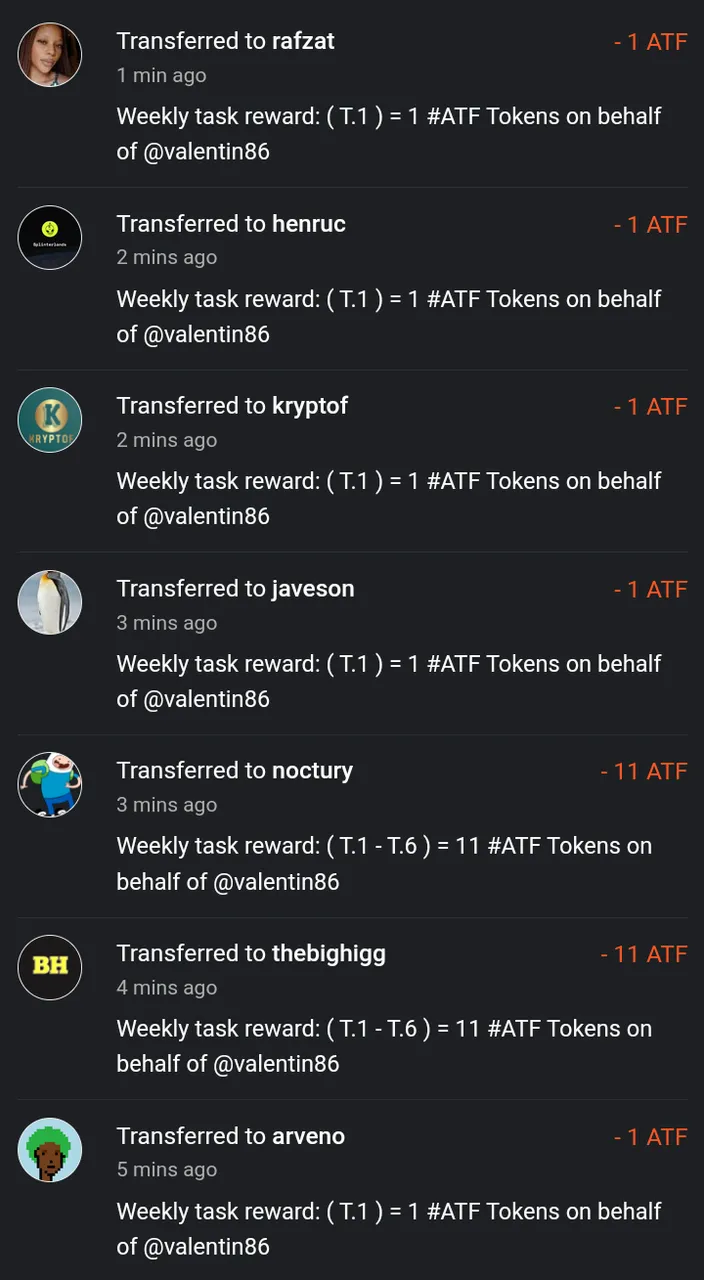Open javeson's penguin avatar
Viewport: 704px width, 1280px height.
pyautogui.click(x=50, y=602)
